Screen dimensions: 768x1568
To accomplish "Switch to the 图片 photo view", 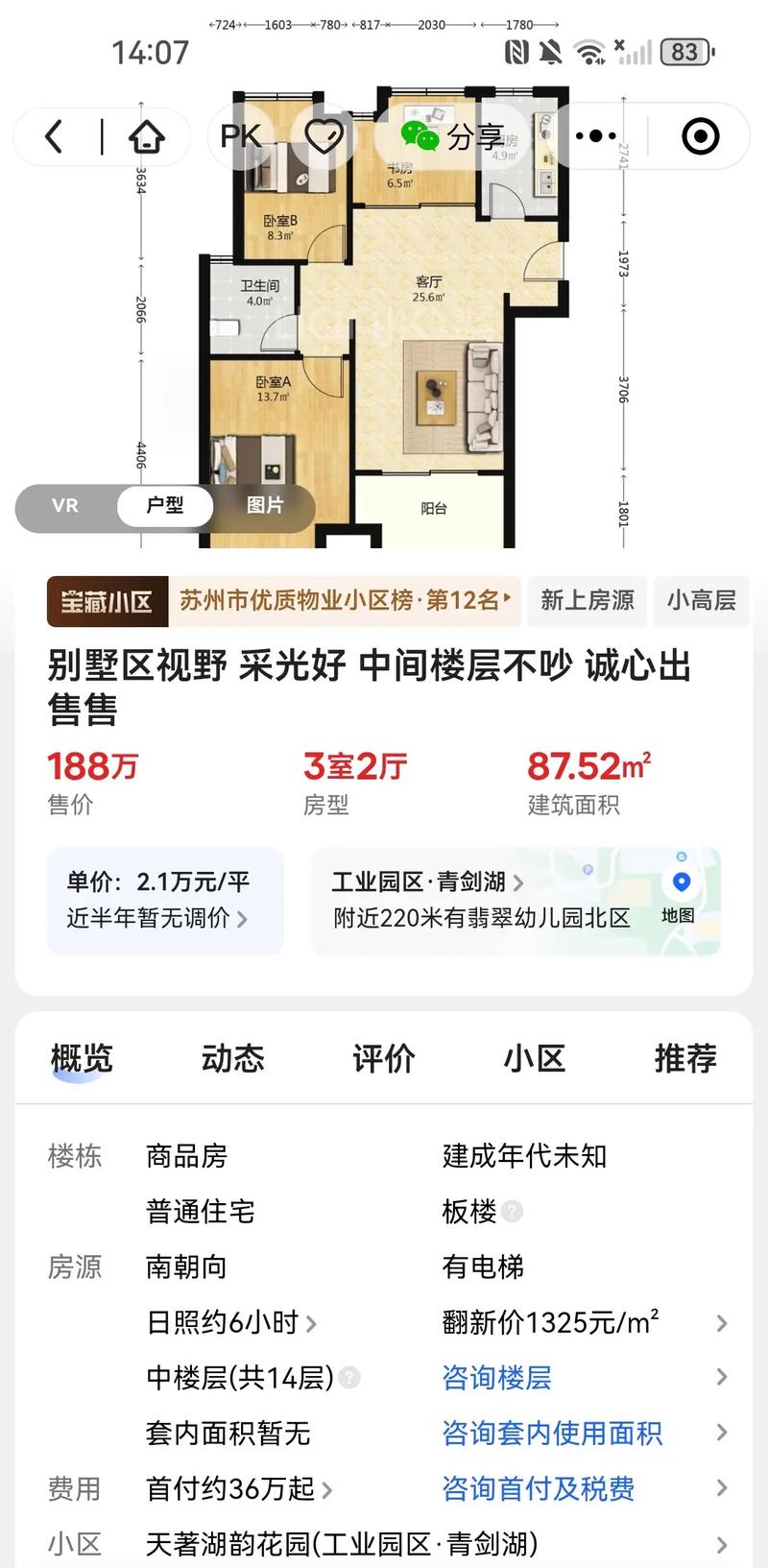I will click(x=266, y=506).
